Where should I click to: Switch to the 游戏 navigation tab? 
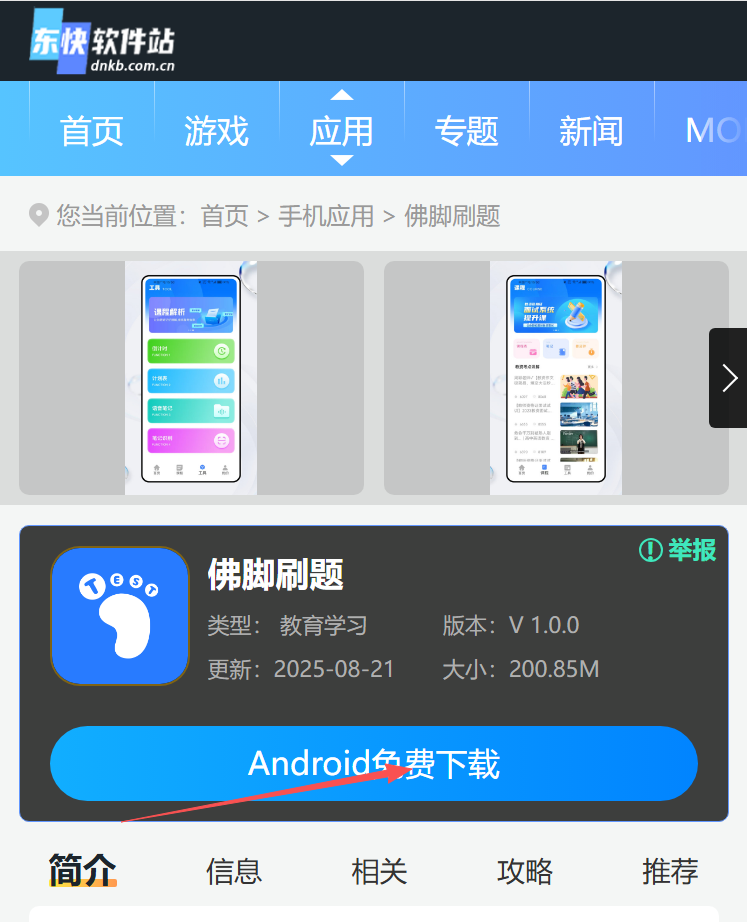216,131
